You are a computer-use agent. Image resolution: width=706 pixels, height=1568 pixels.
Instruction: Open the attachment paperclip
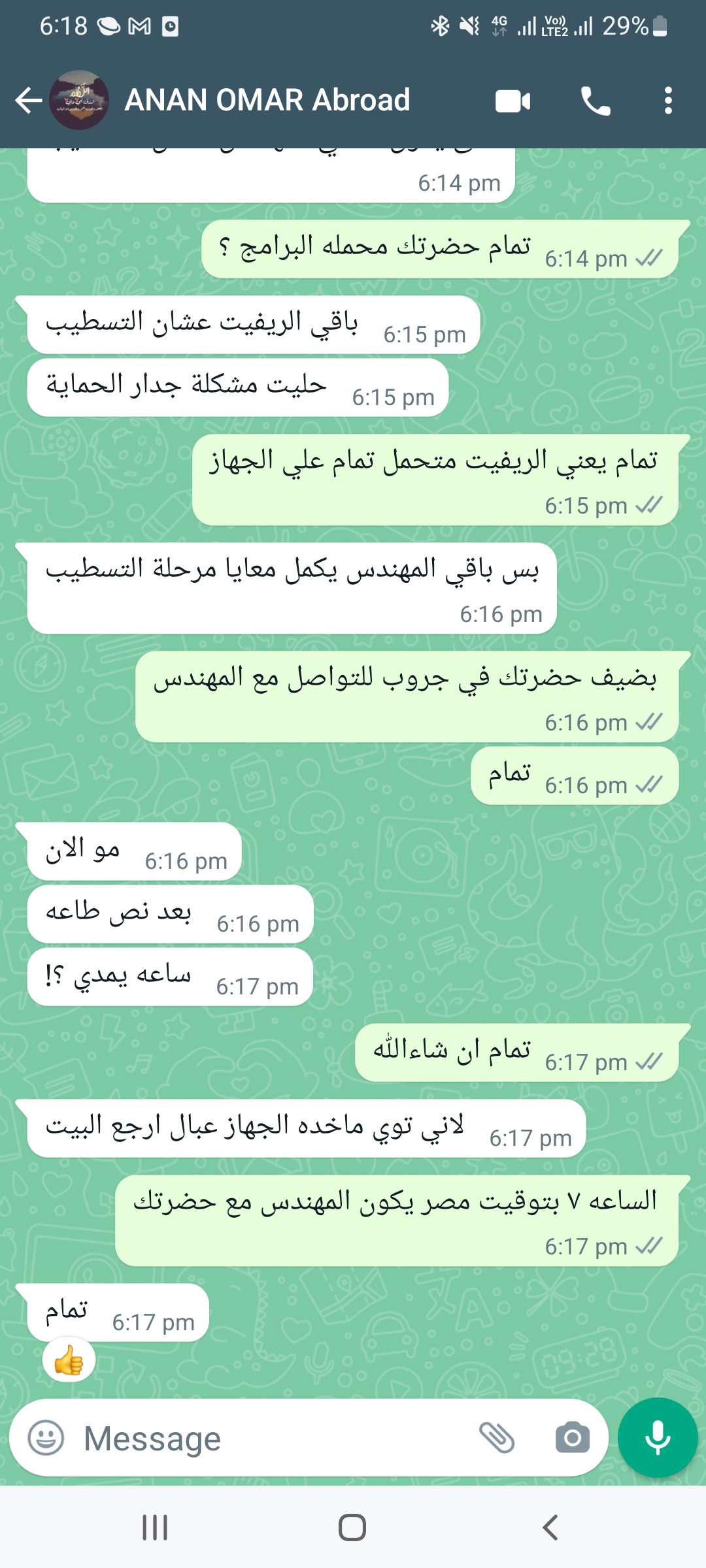tap(497, 1438)
